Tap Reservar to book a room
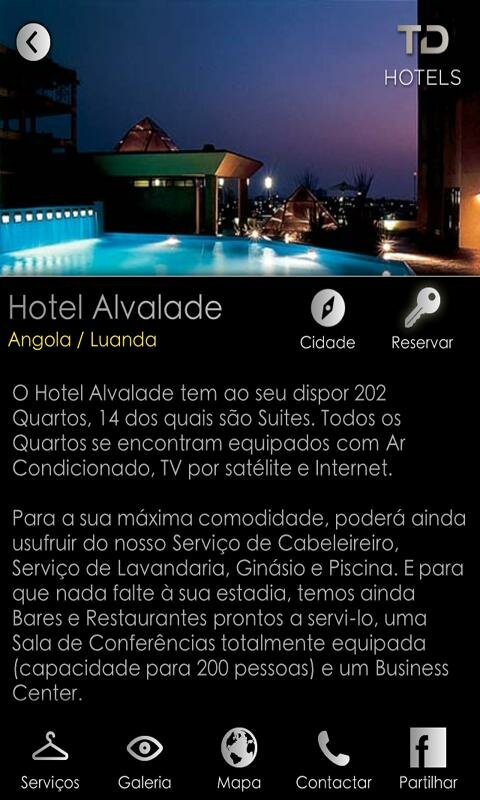This screenshot has height=800, width=480. click(422, 320)
